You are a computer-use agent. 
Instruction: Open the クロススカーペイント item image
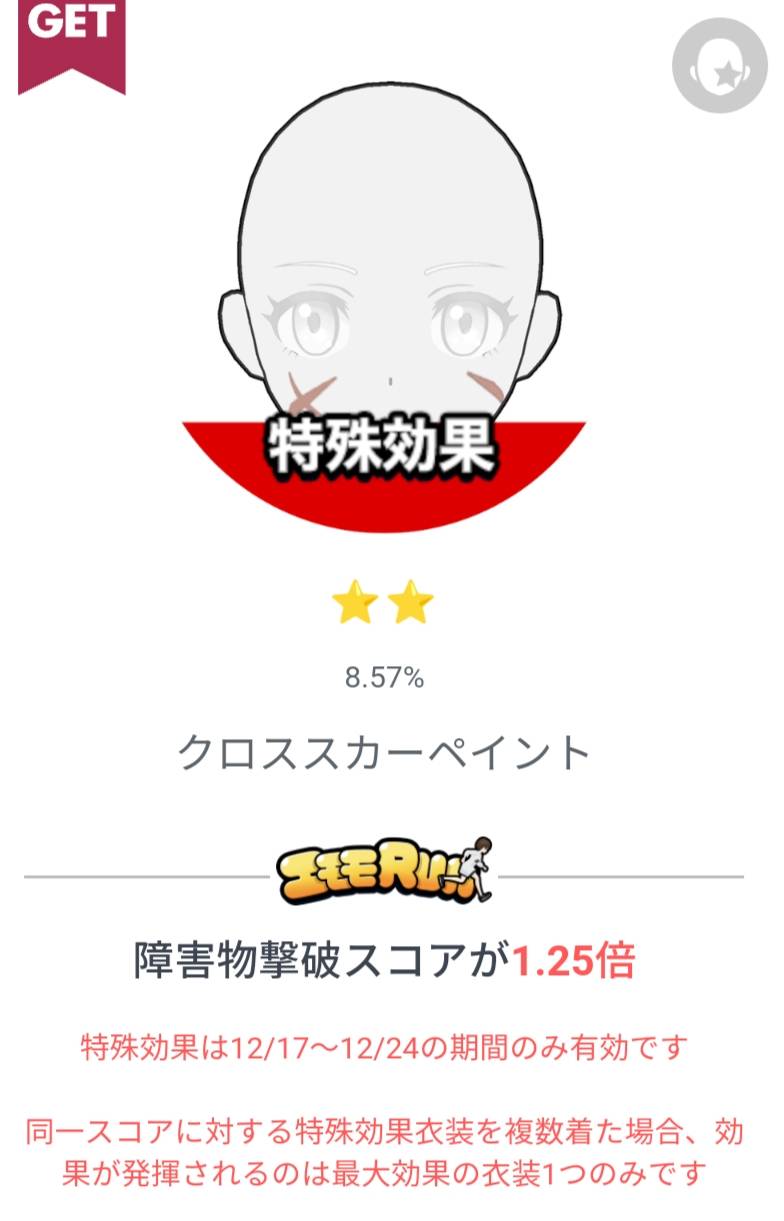384,300
